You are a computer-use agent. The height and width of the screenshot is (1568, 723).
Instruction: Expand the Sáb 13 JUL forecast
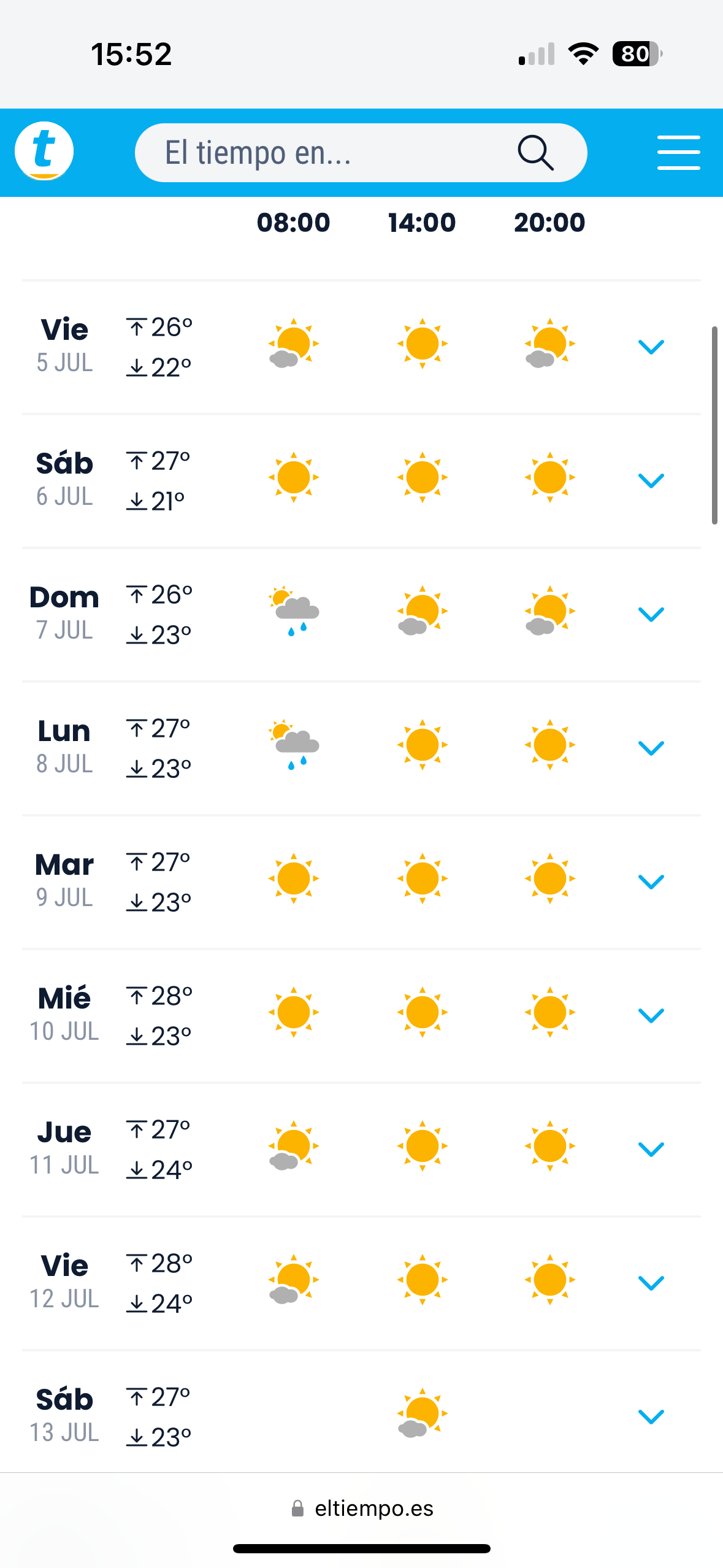point(651,1416)
